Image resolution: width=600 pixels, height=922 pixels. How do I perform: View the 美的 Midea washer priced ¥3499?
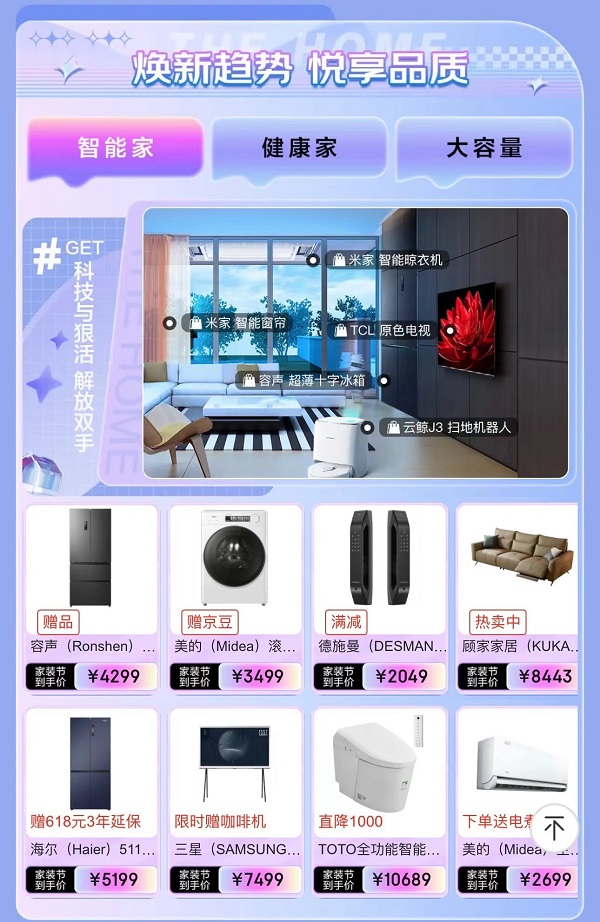coord(236,598)
